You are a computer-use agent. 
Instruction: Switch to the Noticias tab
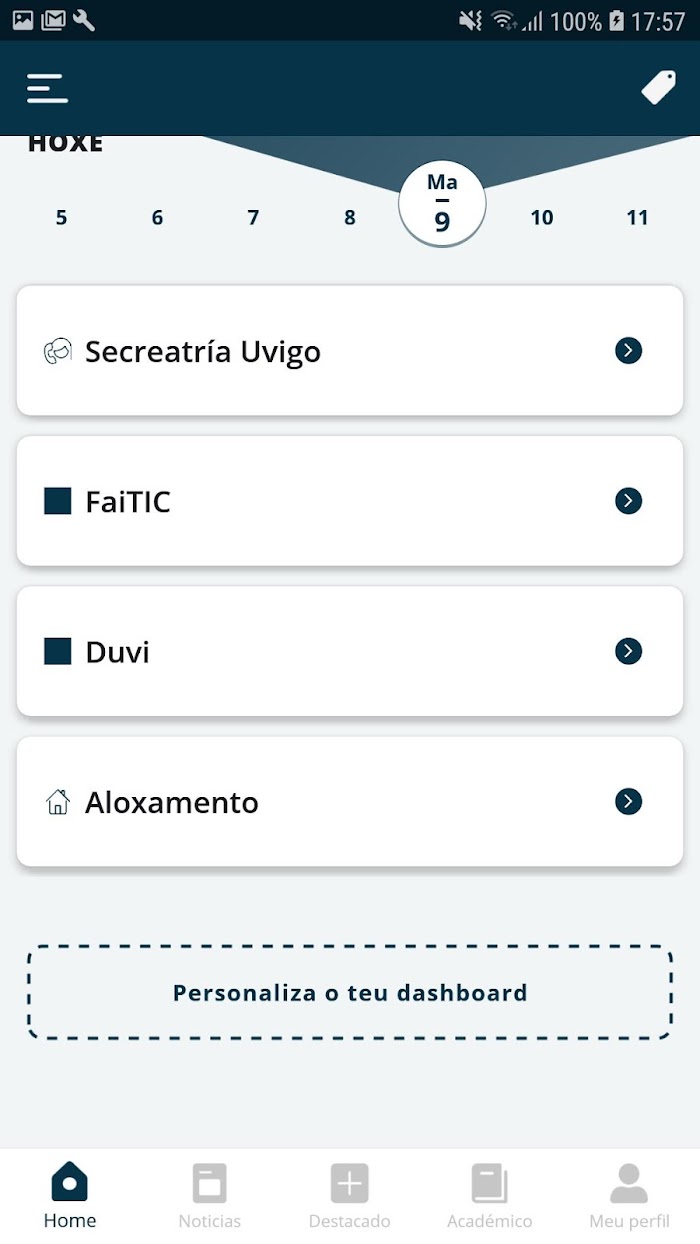pos(210,1196)
